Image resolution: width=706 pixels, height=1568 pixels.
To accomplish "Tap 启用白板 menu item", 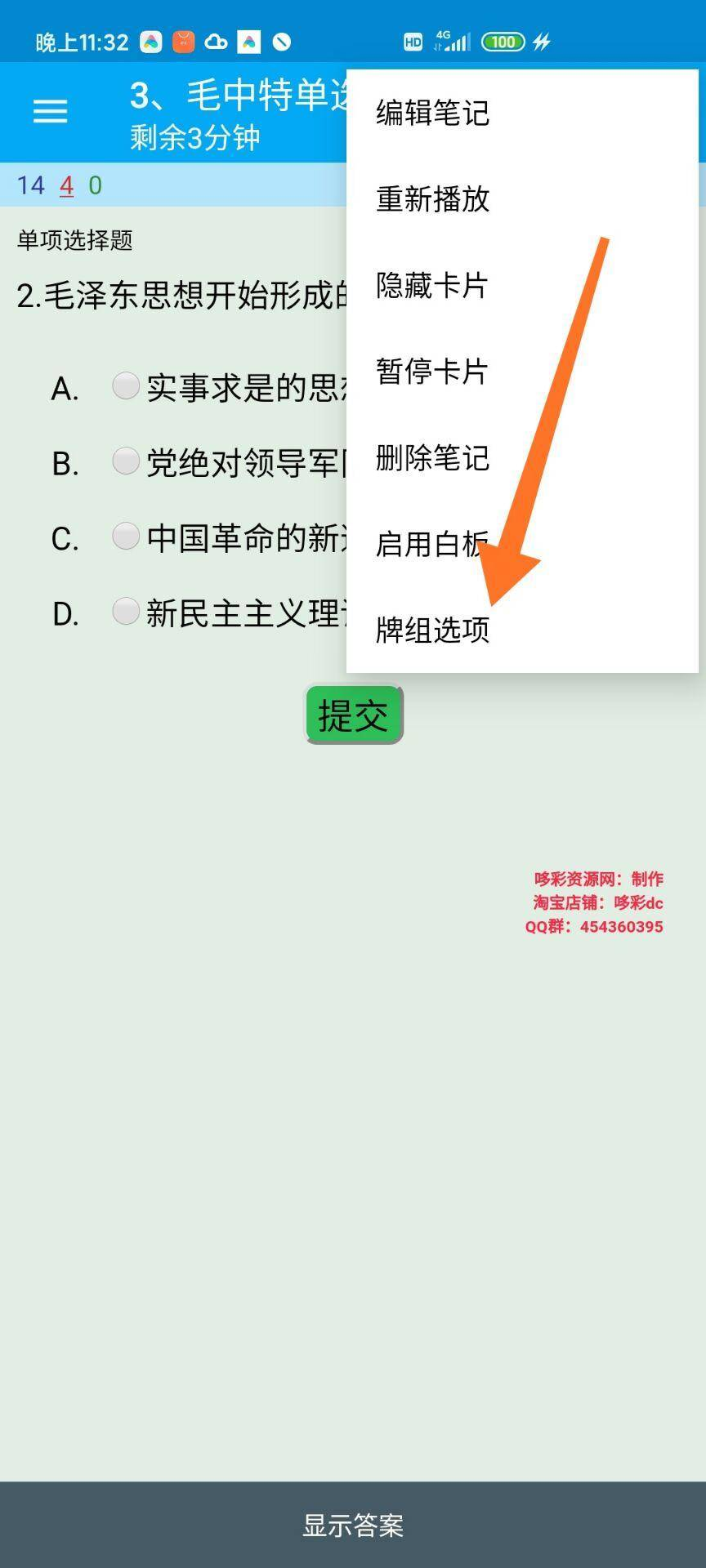I will tap(432, 544).
